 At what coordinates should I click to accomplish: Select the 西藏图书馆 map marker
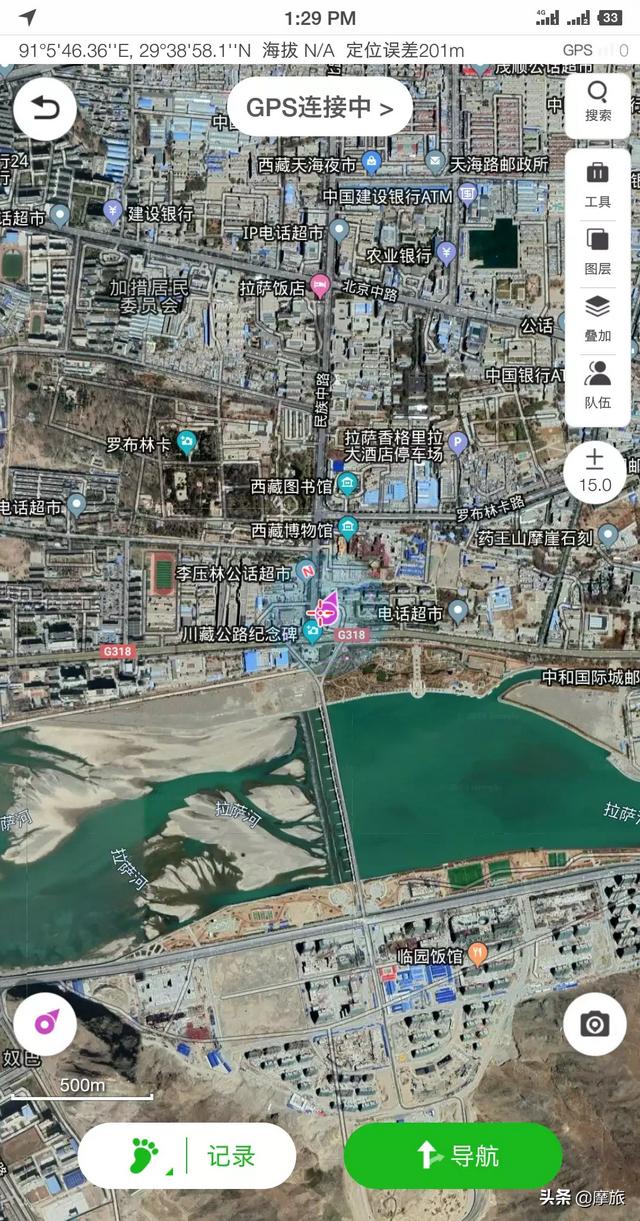pyautogui.click(x=348, y=485)
